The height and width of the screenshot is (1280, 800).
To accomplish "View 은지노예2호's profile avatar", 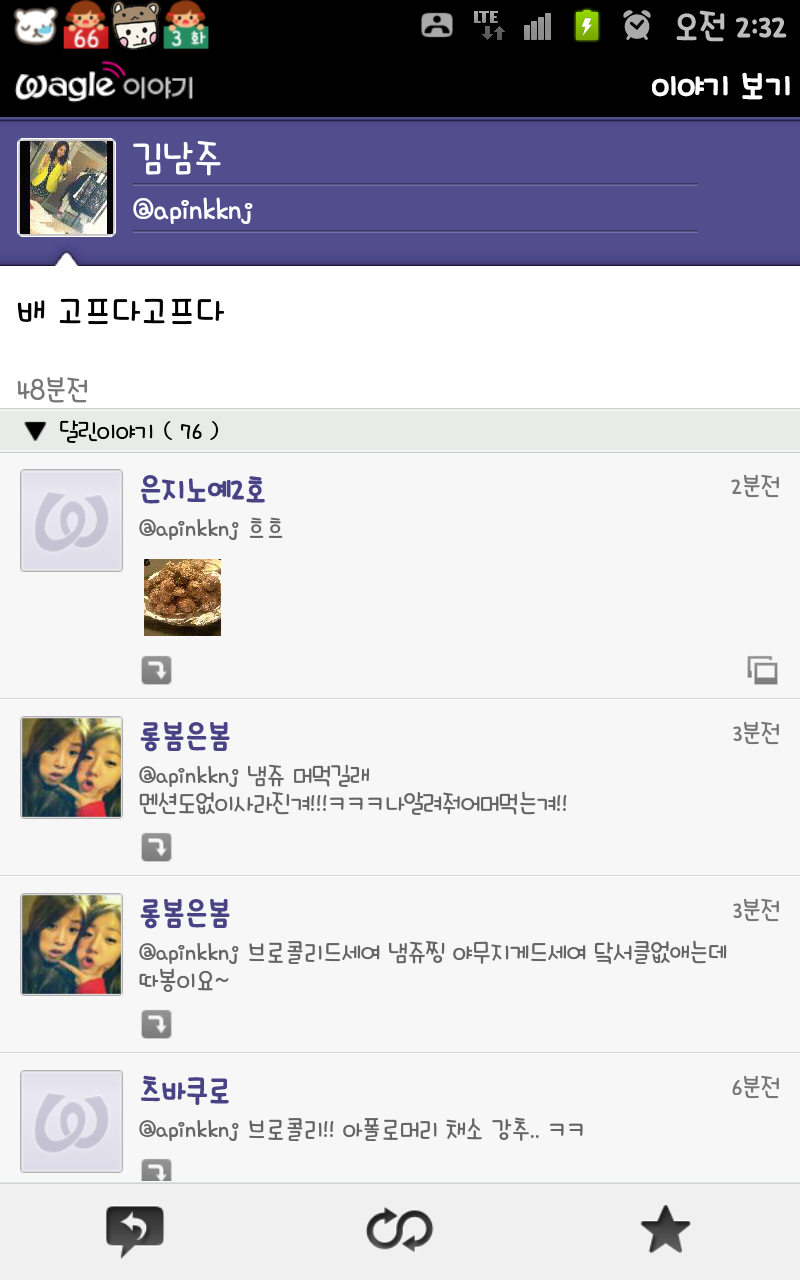I will coord(71,520).
